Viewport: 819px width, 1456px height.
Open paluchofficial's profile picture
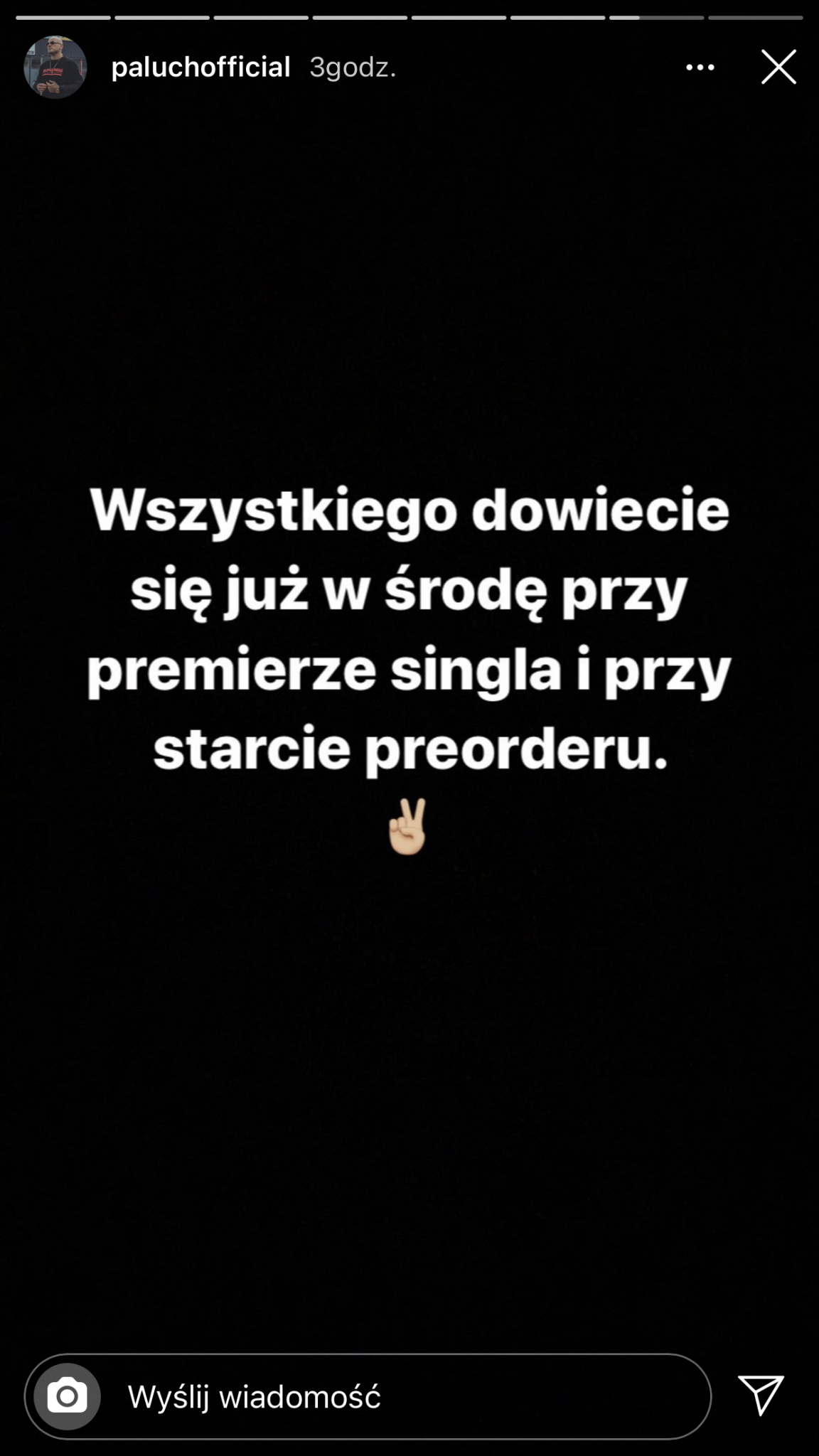click(x=55, y=68)
